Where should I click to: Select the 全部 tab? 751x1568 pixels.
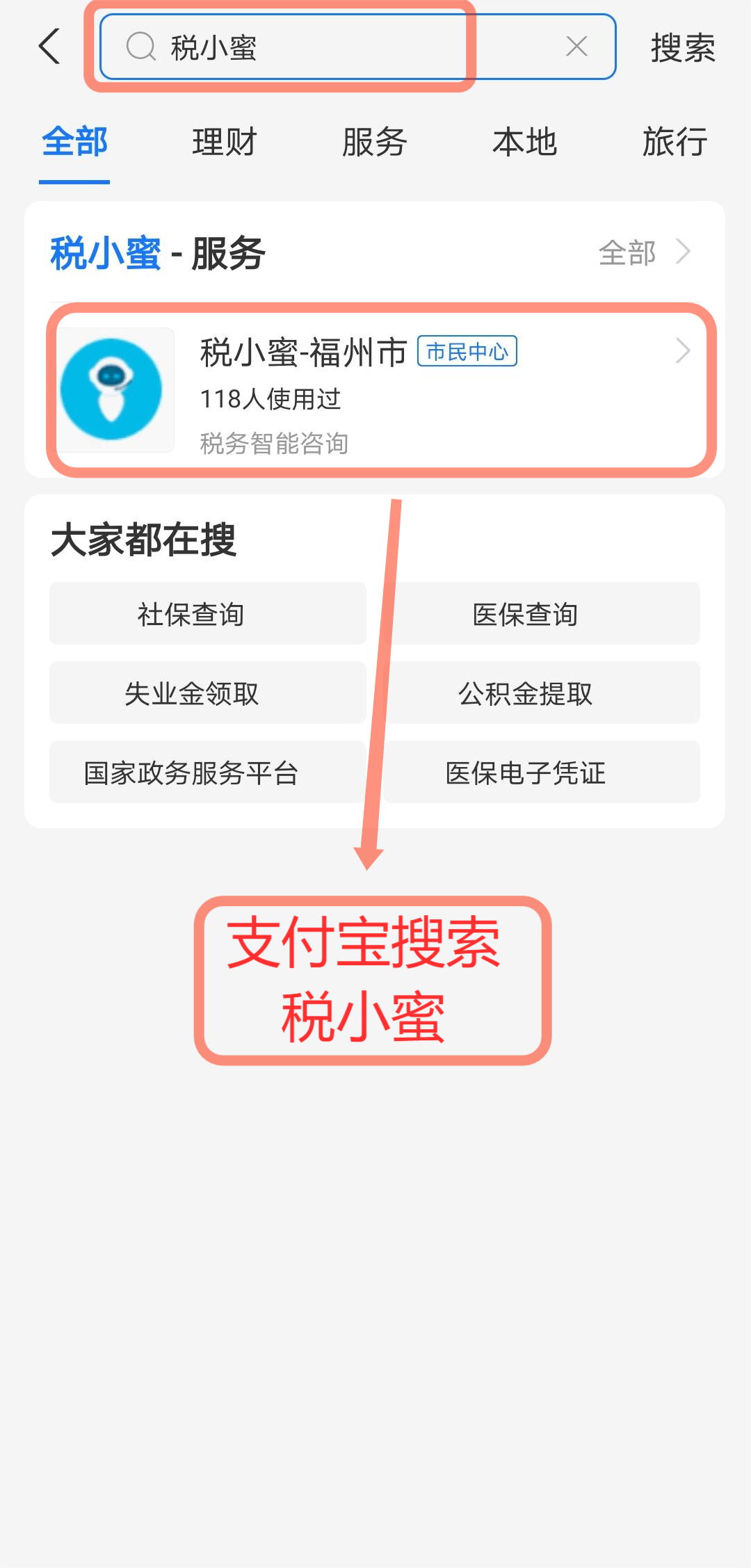[74, 142]
